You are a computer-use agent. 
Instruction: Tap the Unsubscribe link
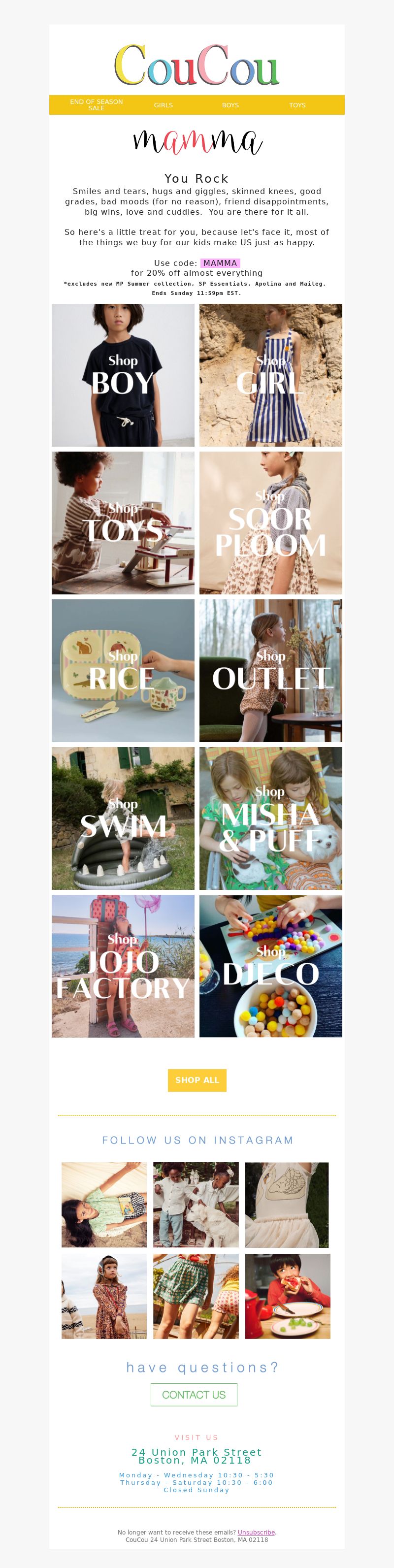(256, 1532)
